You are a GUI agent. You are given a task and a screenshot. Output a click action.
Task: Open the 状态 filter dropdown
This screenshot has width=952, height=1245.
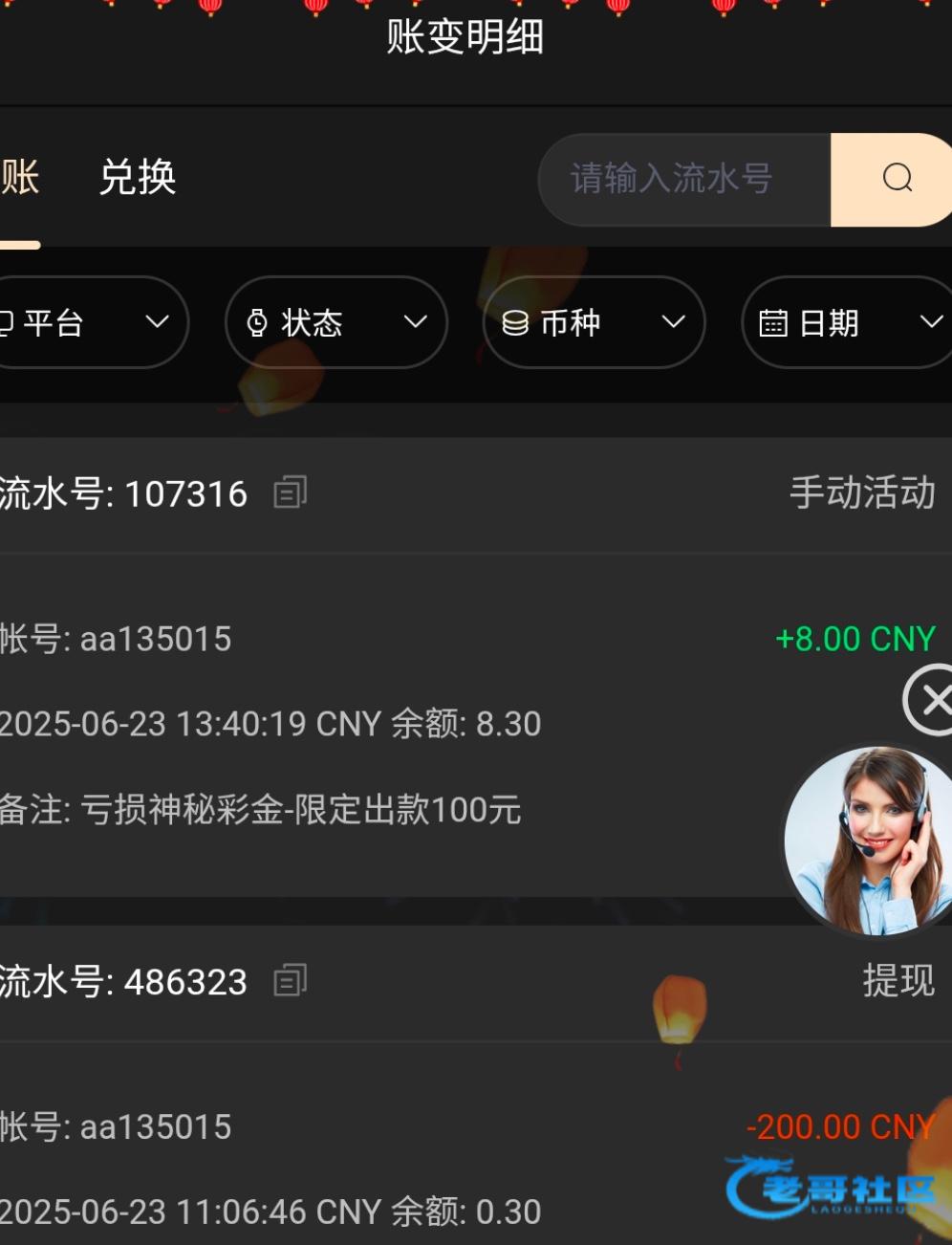pos(335,322)
